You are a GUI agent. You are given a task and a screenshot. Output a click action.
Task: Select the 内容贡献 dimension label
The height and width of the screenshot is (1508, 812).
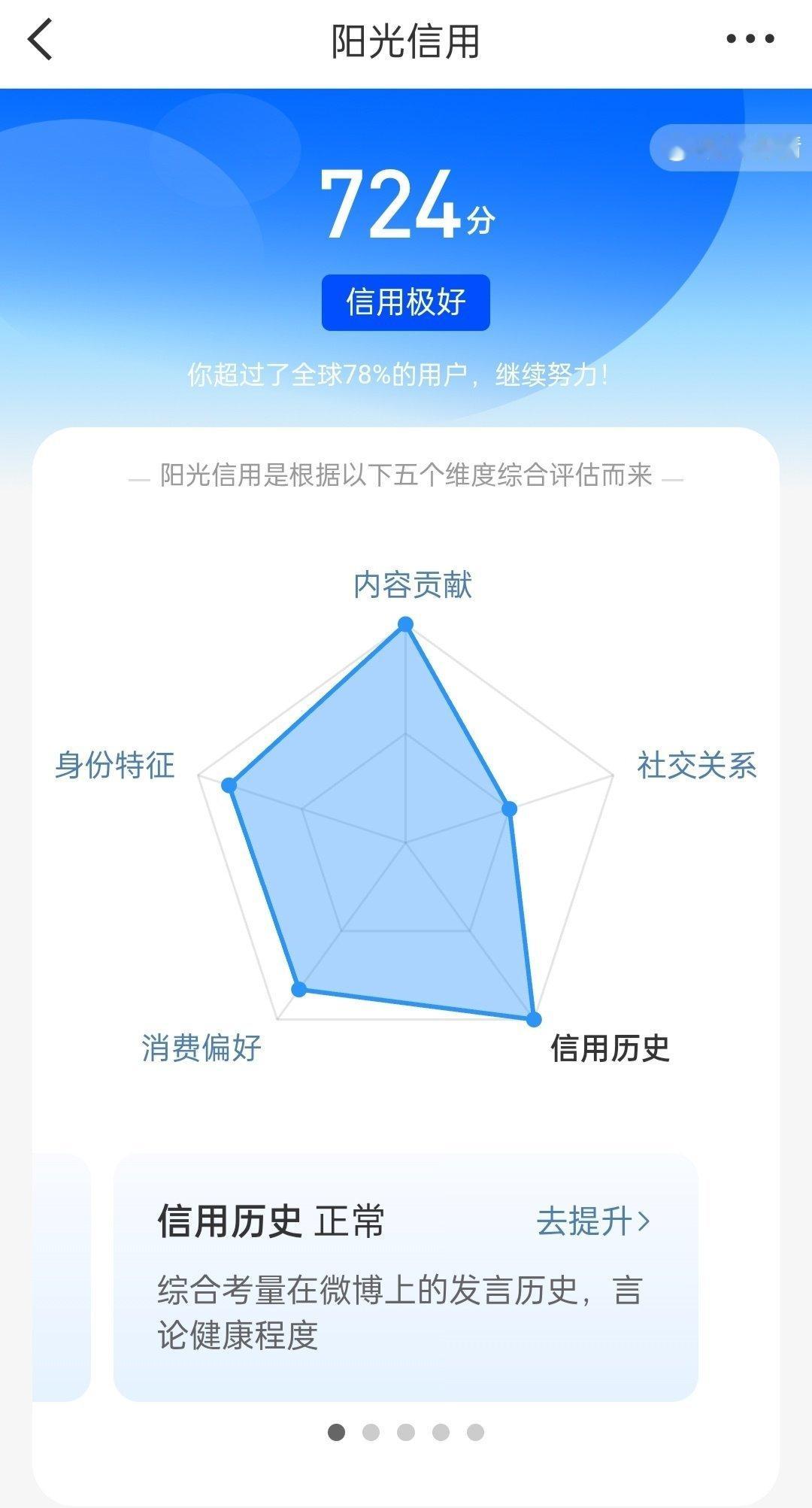point(414,587)
